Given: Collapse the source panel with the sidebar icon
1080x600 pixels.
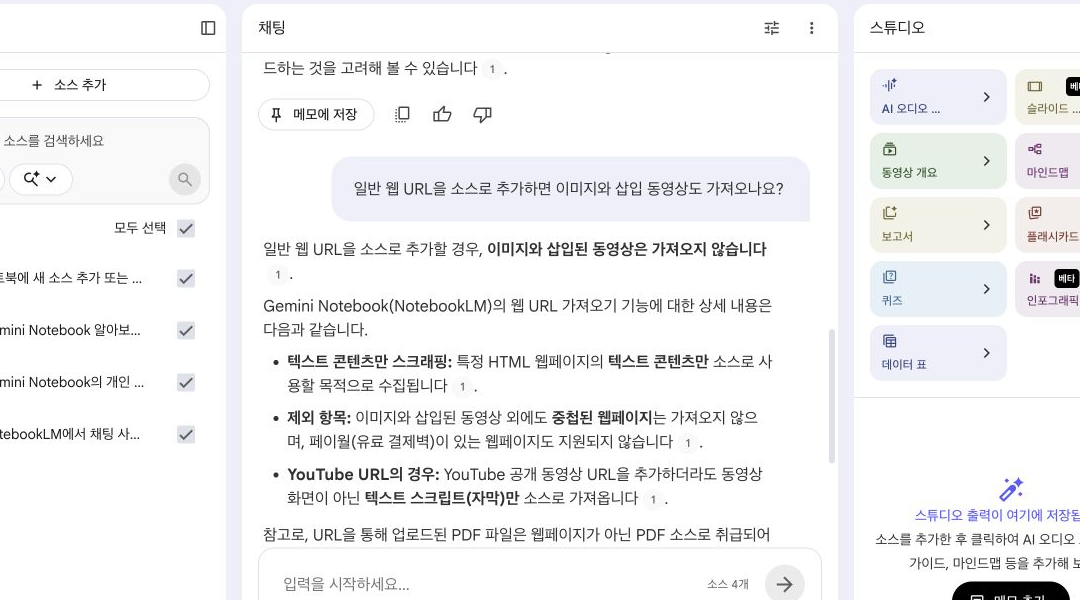Looking at the screenshot, I should click(208, 28).
